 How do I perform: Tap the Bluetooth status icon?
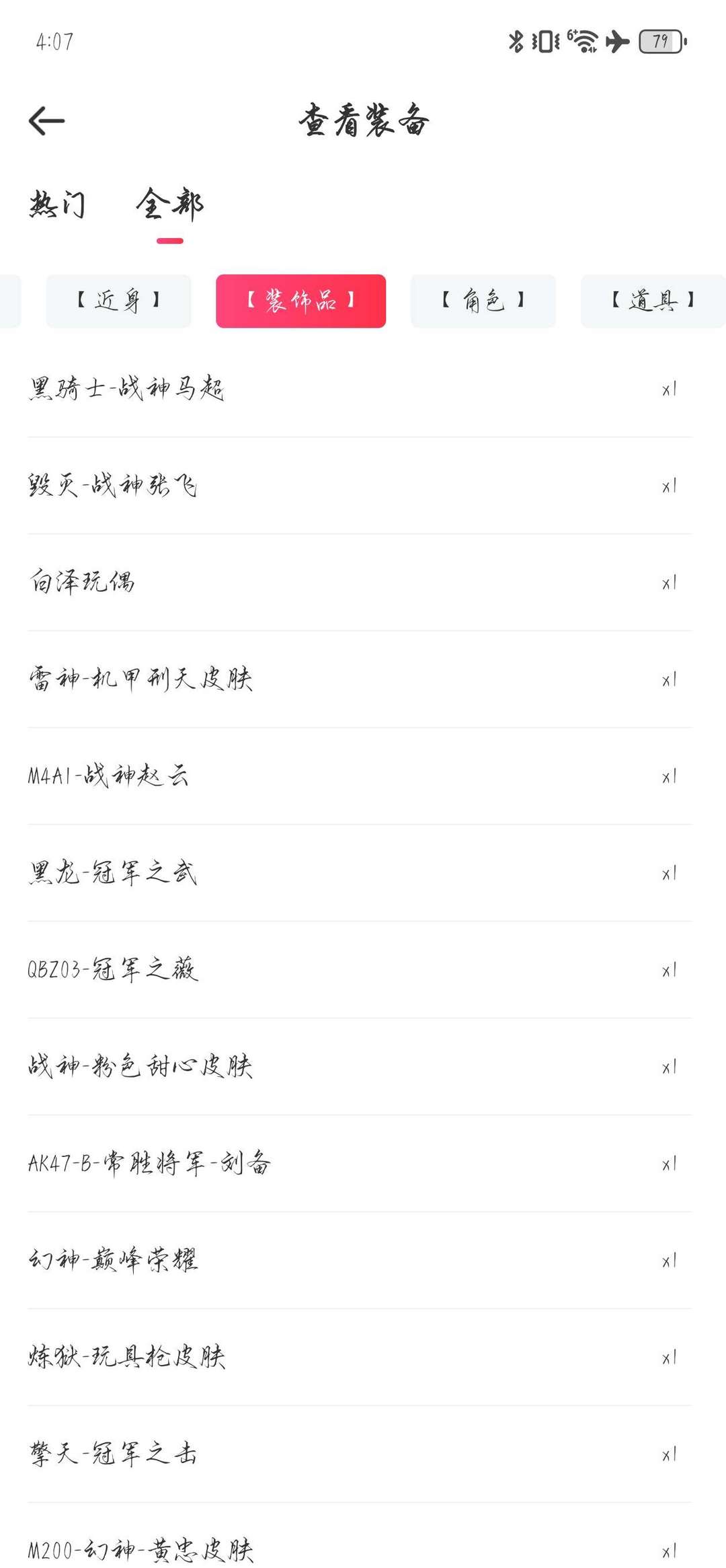pyautogui.click(x=514, y=42)
